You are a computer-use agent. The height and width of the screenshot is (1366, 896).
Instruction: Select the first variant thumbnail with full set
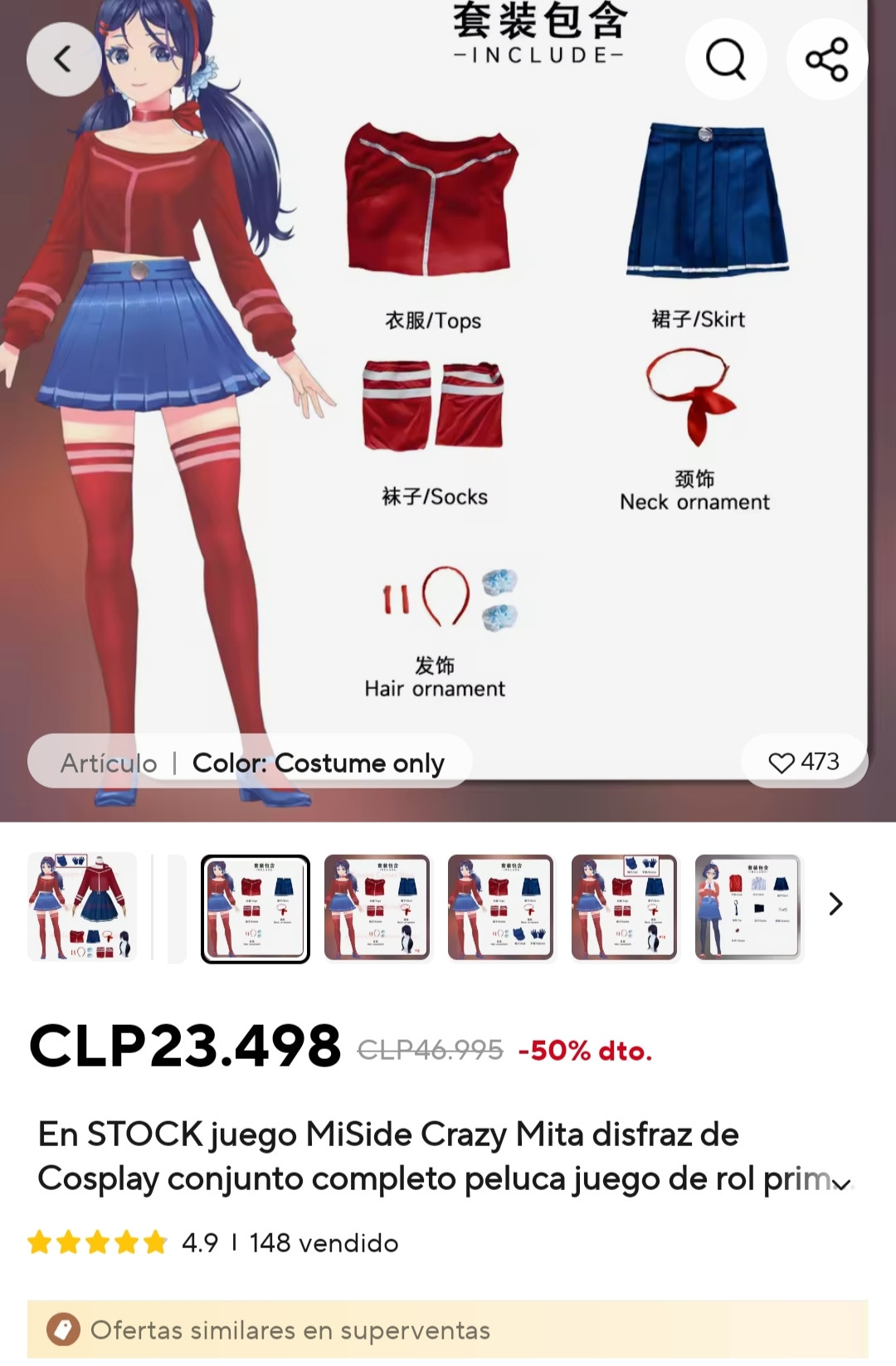(x=82, y=908)
